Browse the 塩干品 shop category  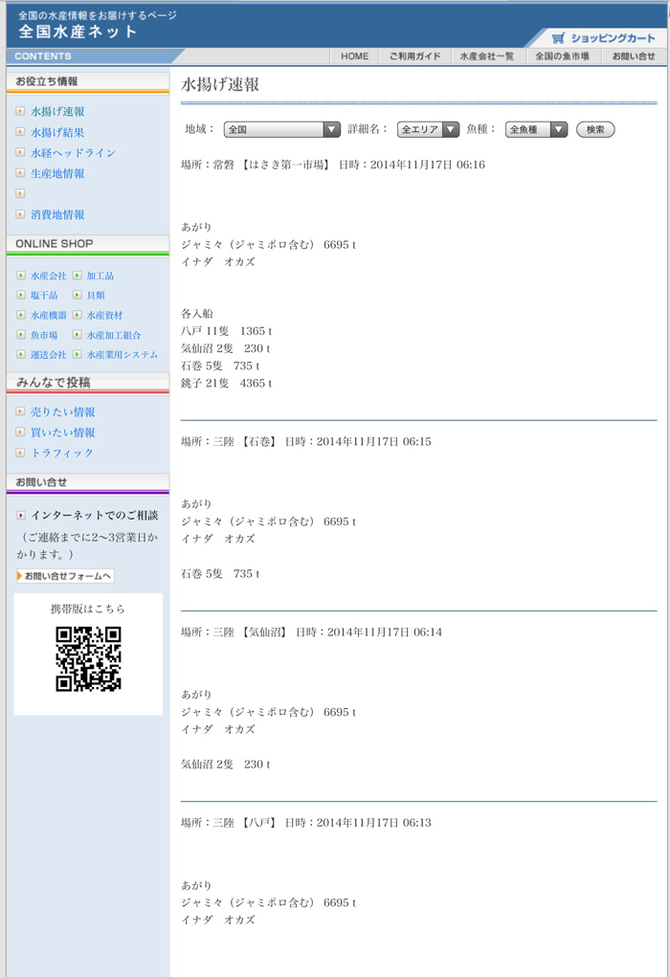(44, 296)
